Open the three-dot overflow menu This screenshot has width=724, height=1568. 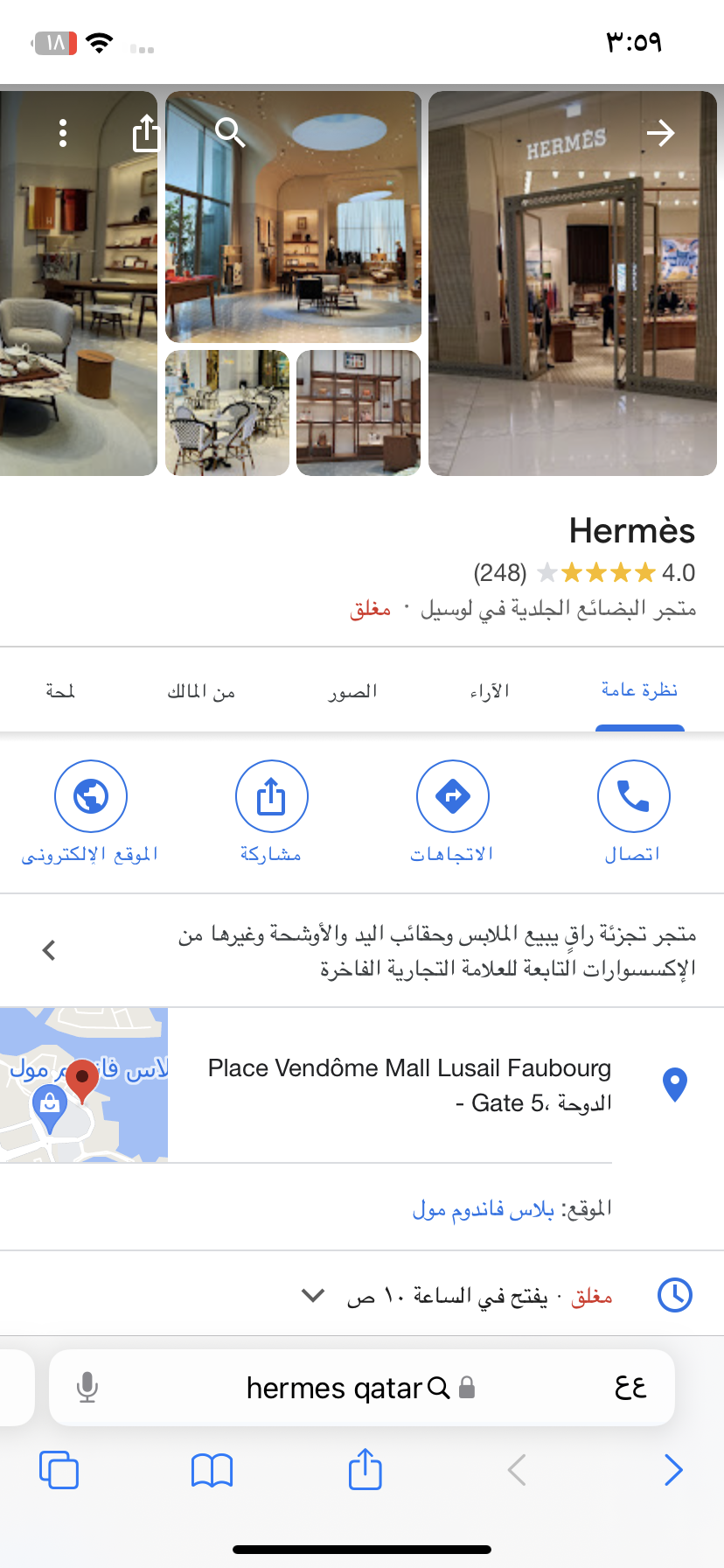coord(63,133)
